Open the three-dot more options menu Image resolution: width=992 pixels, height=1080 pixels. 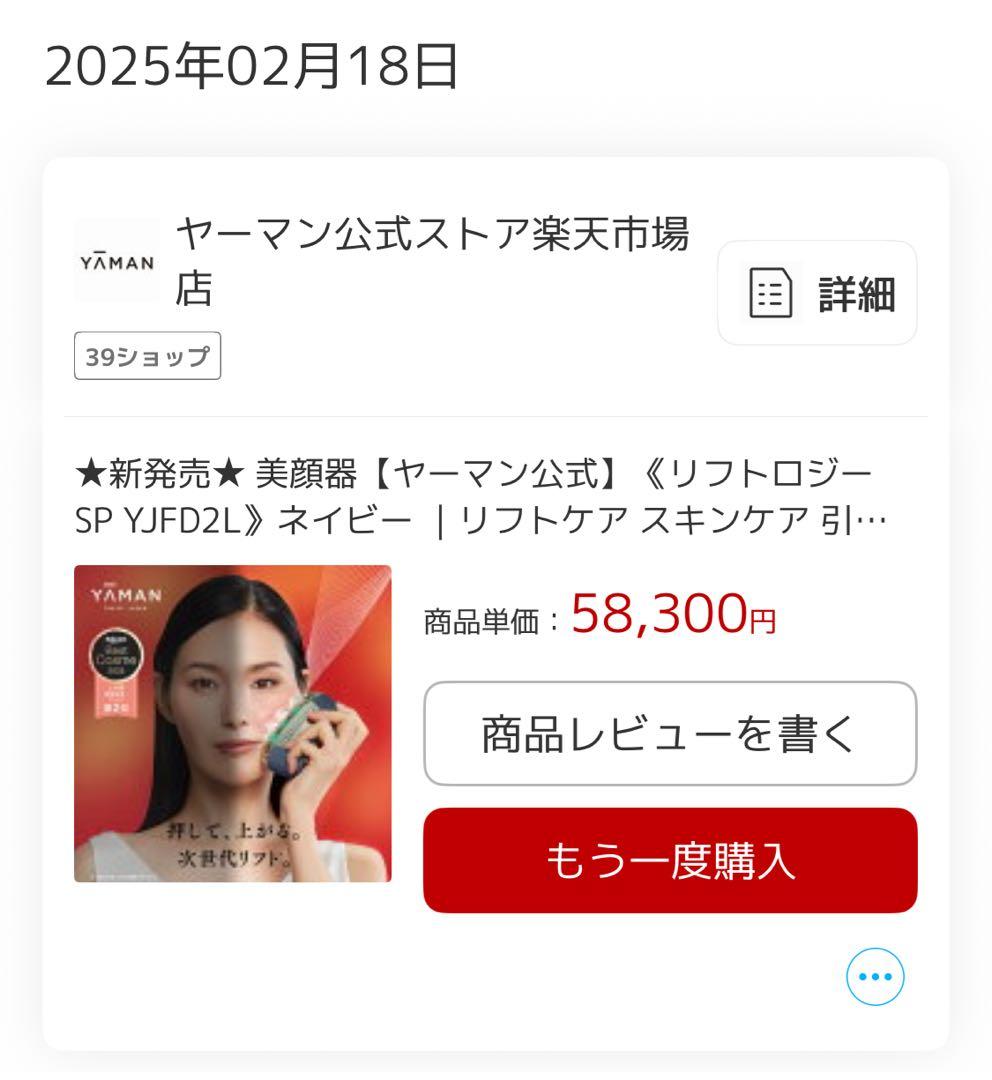(x=875, y=977)
